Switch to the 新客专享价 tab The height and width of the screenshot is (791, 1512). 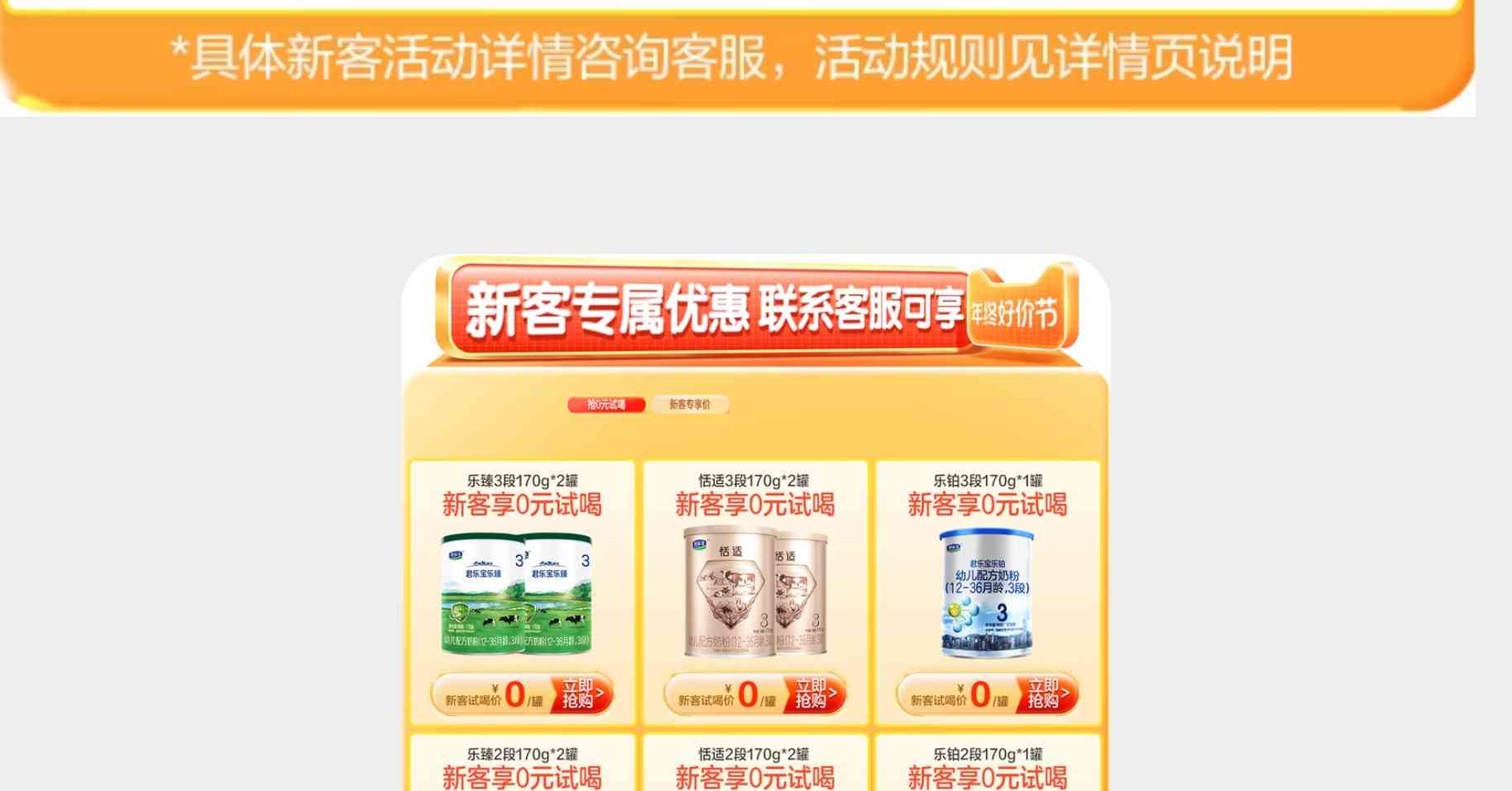tap(690, 405)
